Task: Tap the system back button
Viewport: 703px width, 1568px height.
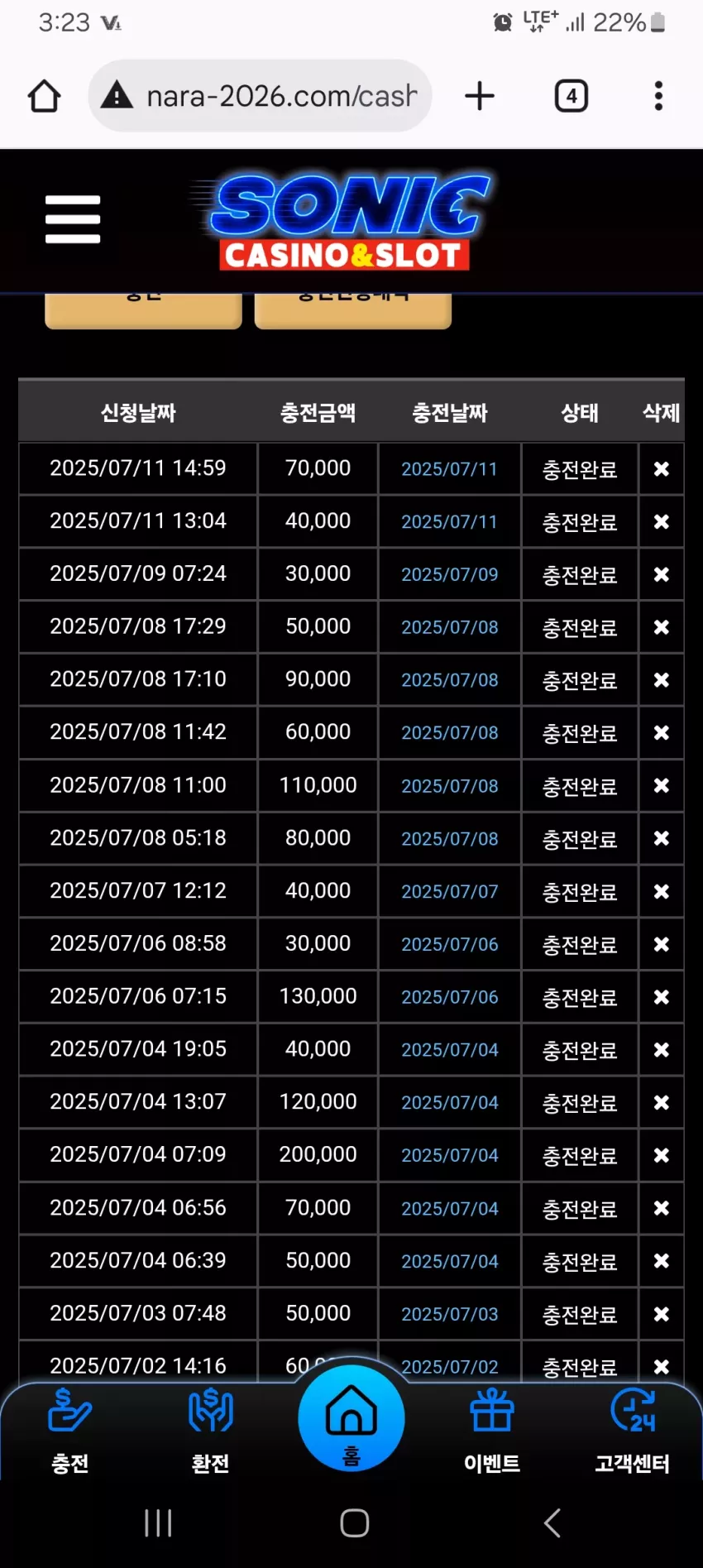Action: click(552, 1522)
